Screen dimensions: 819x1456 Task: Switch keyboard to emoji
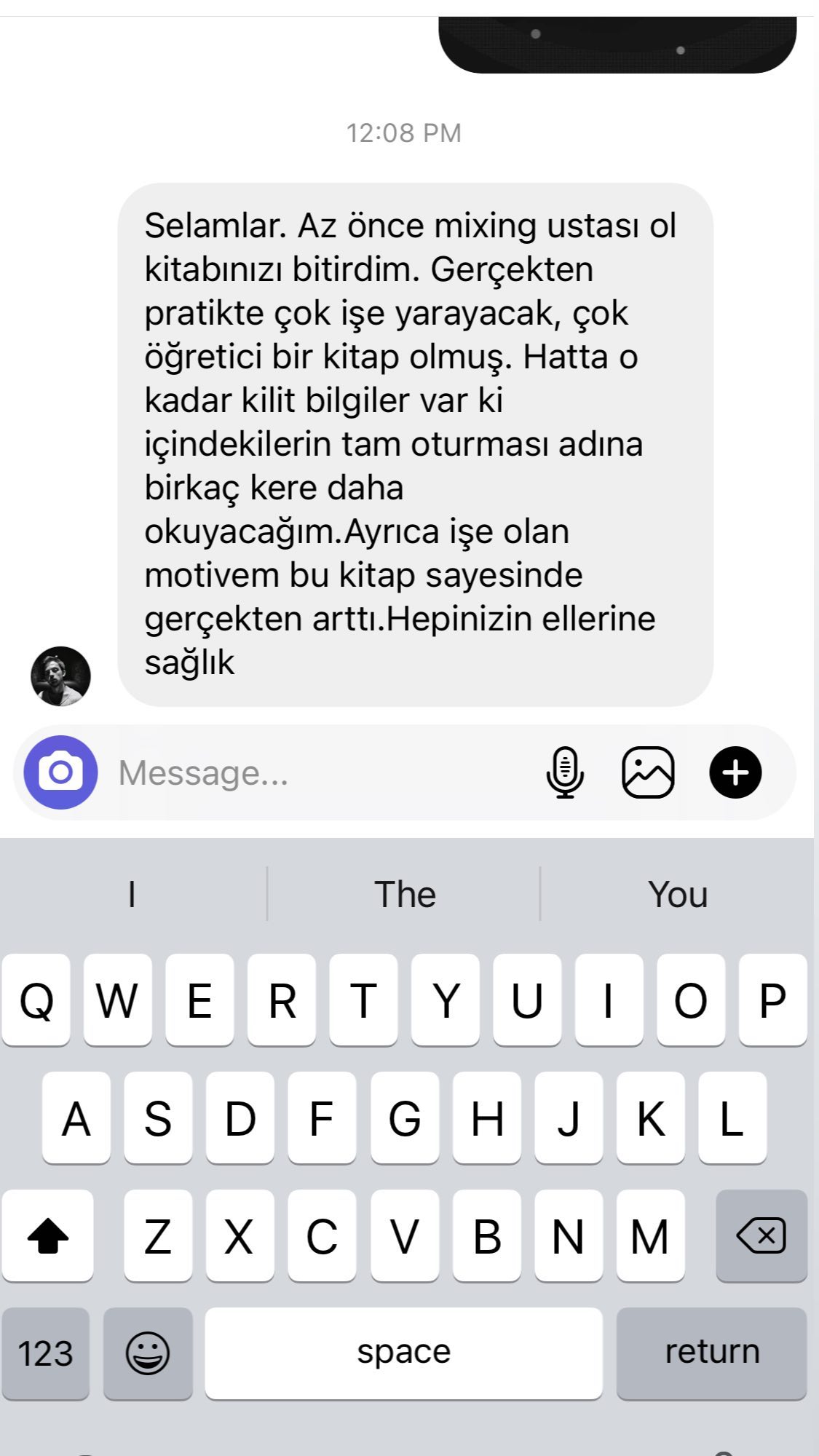pyautogui.click(x=148, y=1353)
